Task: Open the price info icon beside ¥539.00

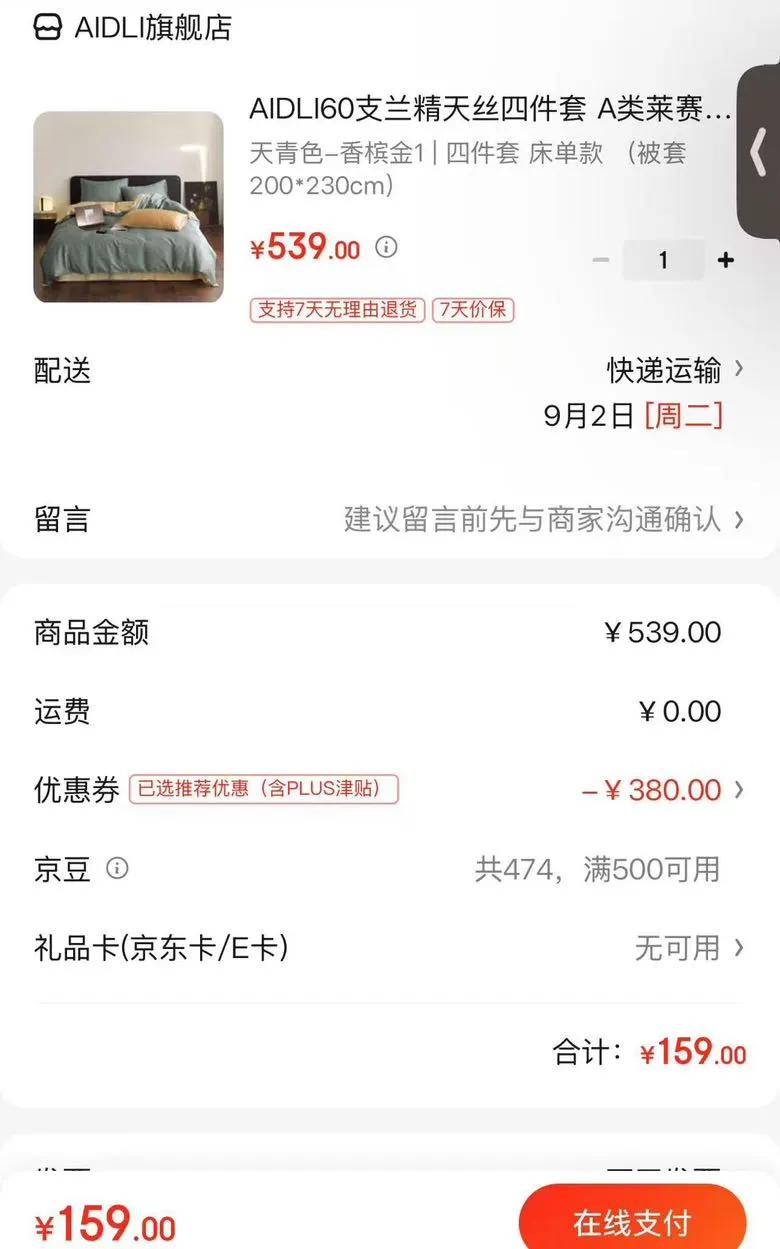Action: pos(386,247)
